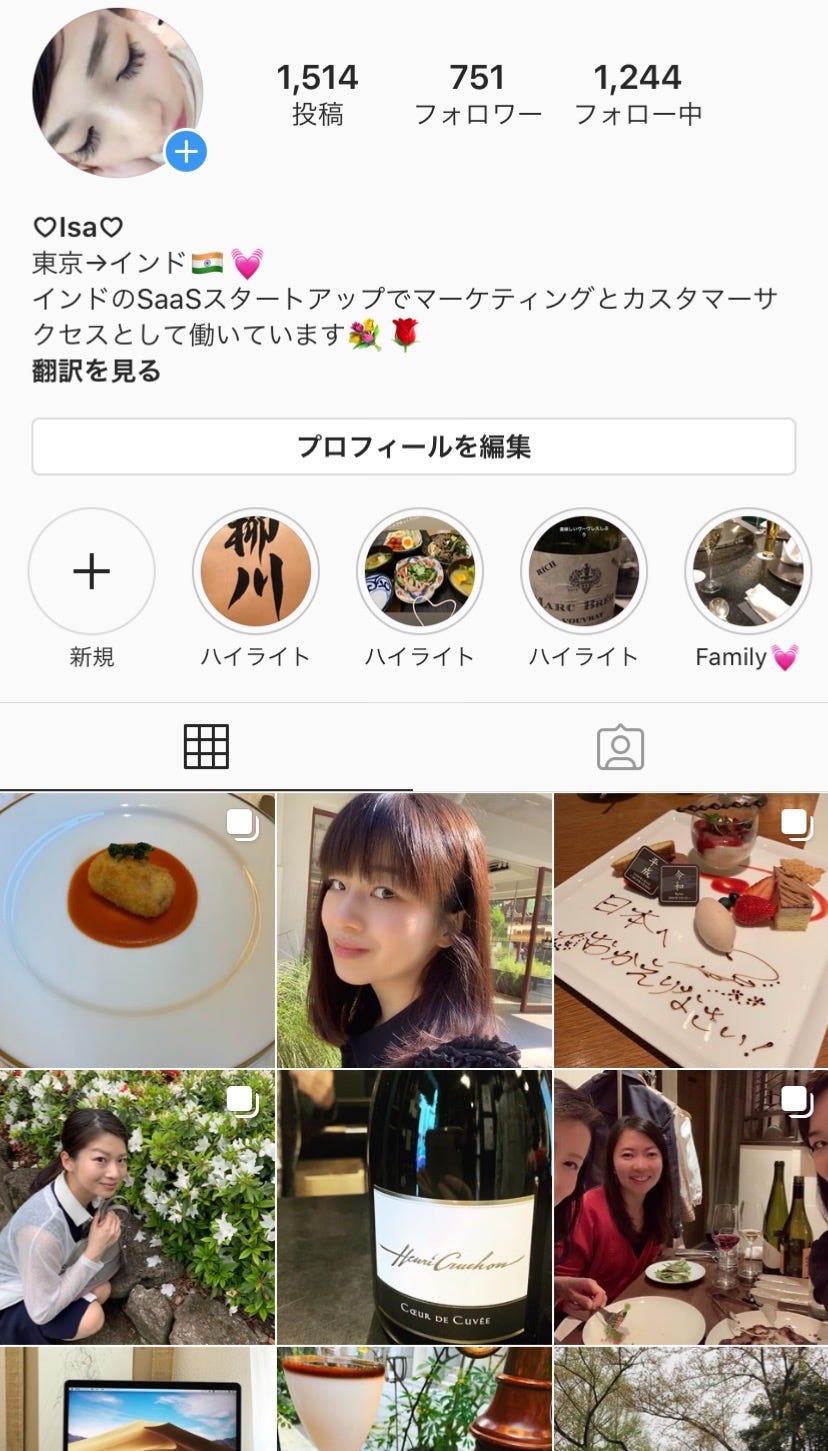
Task: Open the highlight with the 柳川 calligraphy cover
Action: coord(255,572)
